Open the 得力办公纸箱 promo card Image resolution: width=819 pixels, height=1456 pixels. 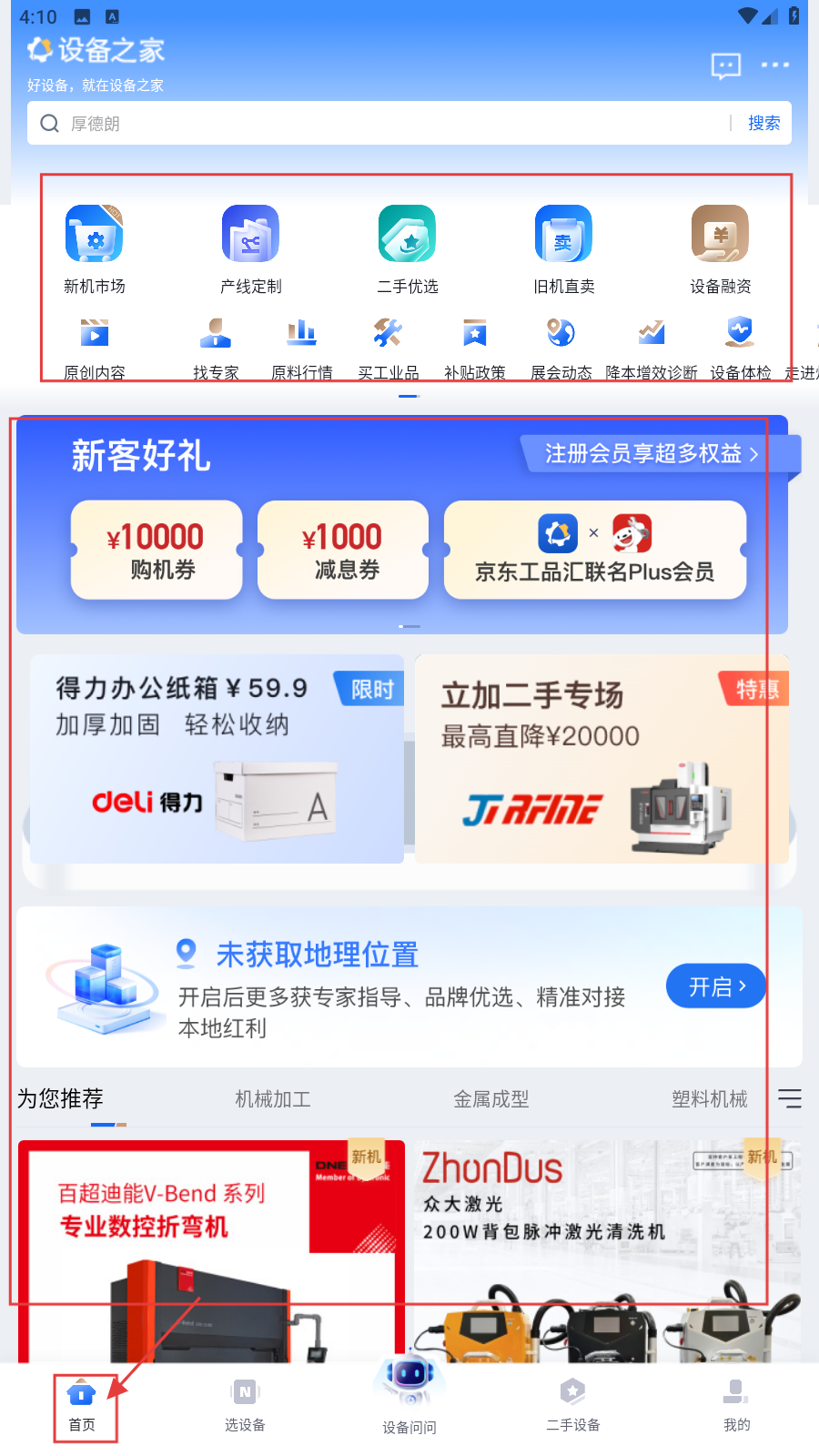click(x=217, y=758)
